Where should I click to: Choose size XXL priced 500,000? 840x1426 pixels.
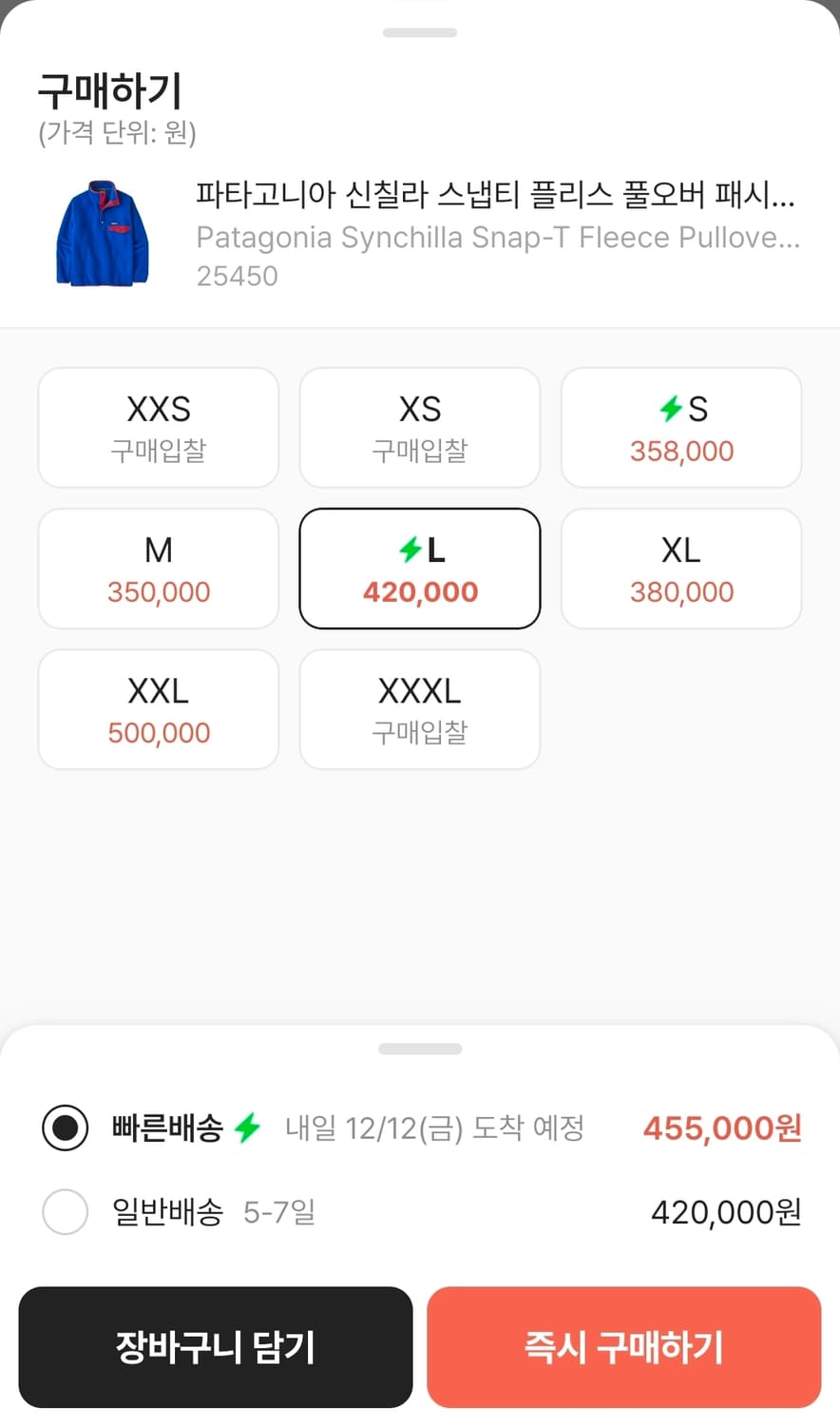coord(158,708)
